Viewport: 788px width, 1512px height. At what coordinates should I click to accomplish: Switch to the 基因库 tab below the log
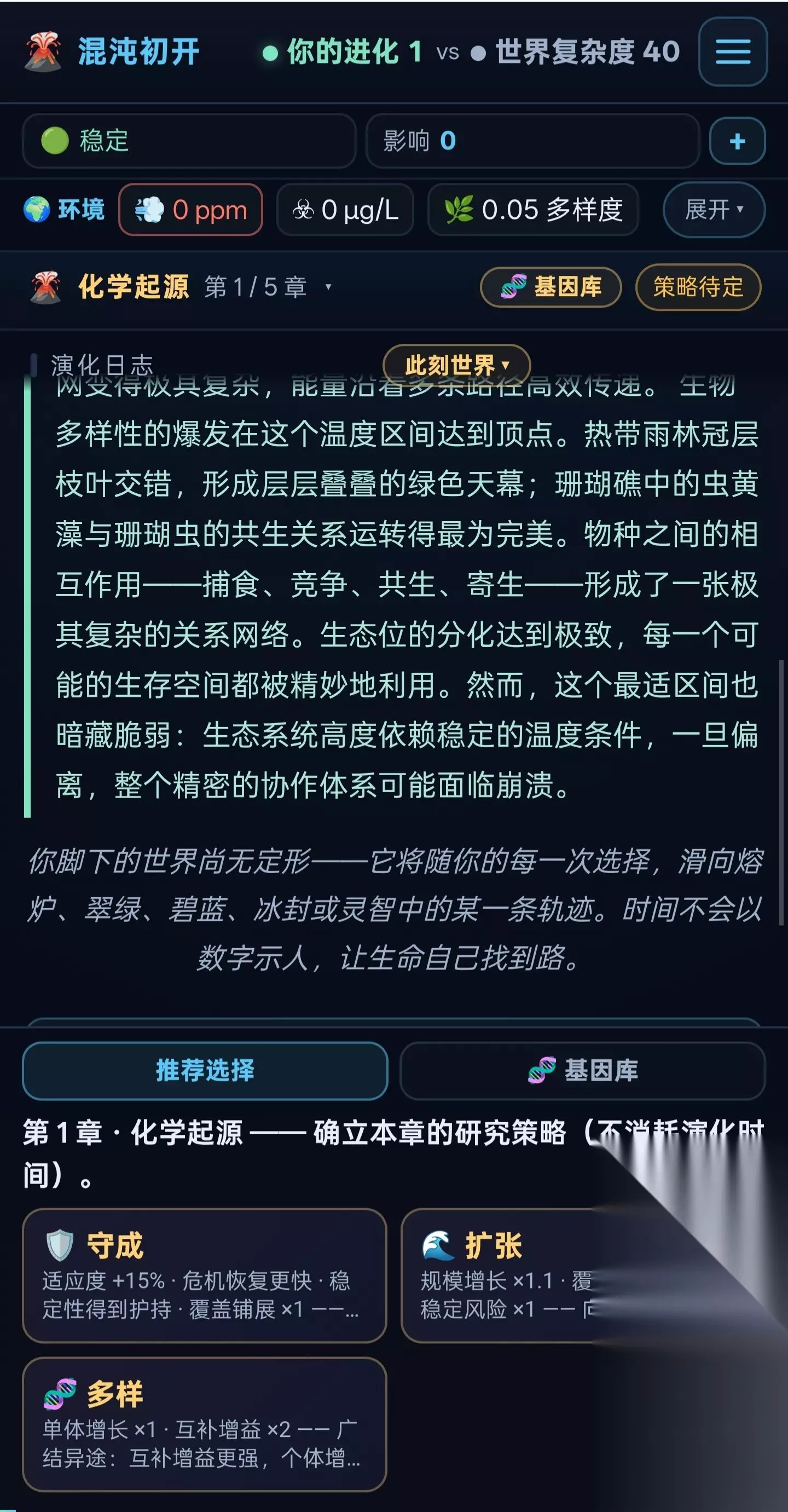click(583, 1071)
